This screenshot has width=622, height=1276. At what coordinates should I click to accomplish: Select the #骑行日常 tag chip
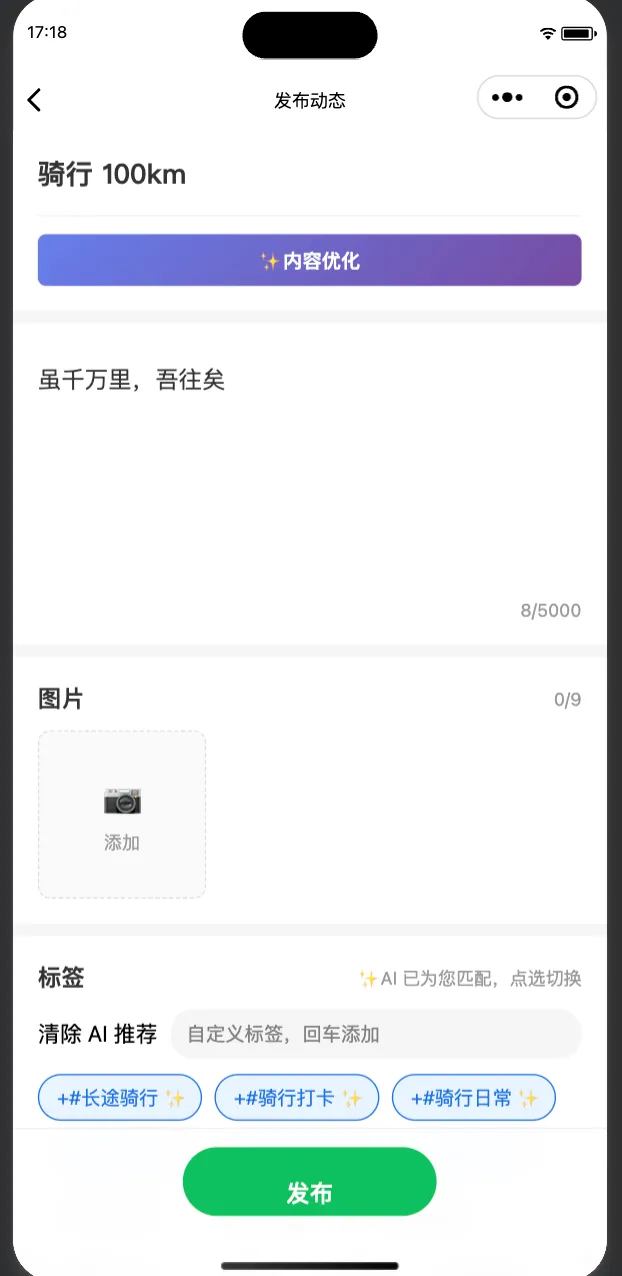473,1097
